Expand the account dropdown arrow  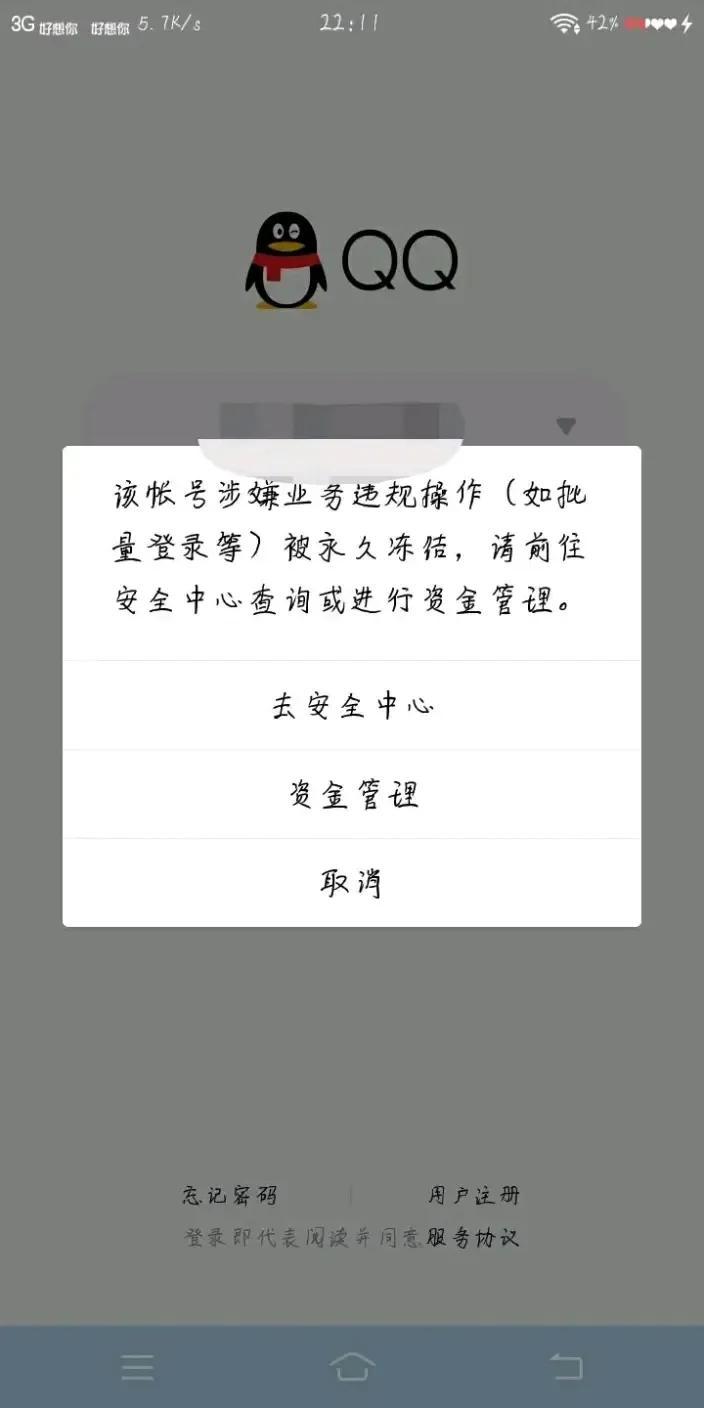point(566,427)
